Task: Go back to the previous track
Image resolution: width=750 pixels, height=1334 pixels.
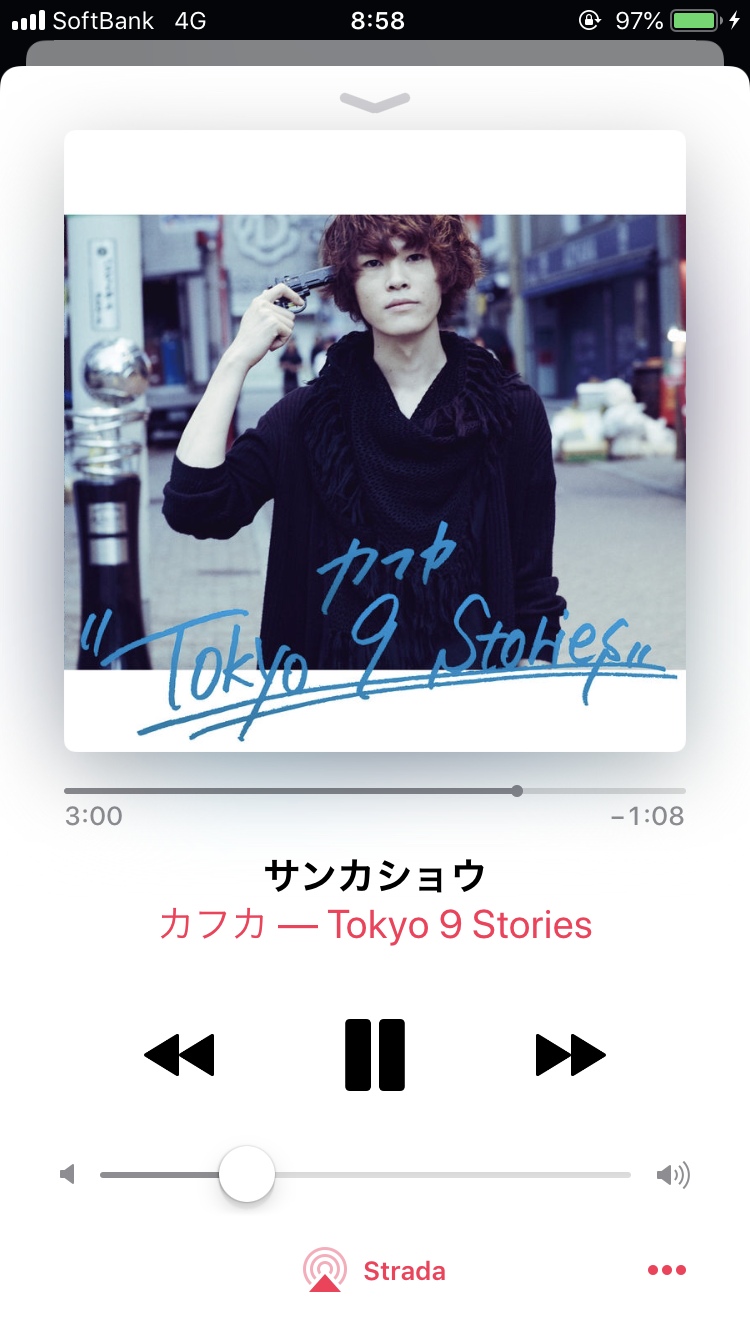Action: pyautogui.click(x=179, y=1055)
